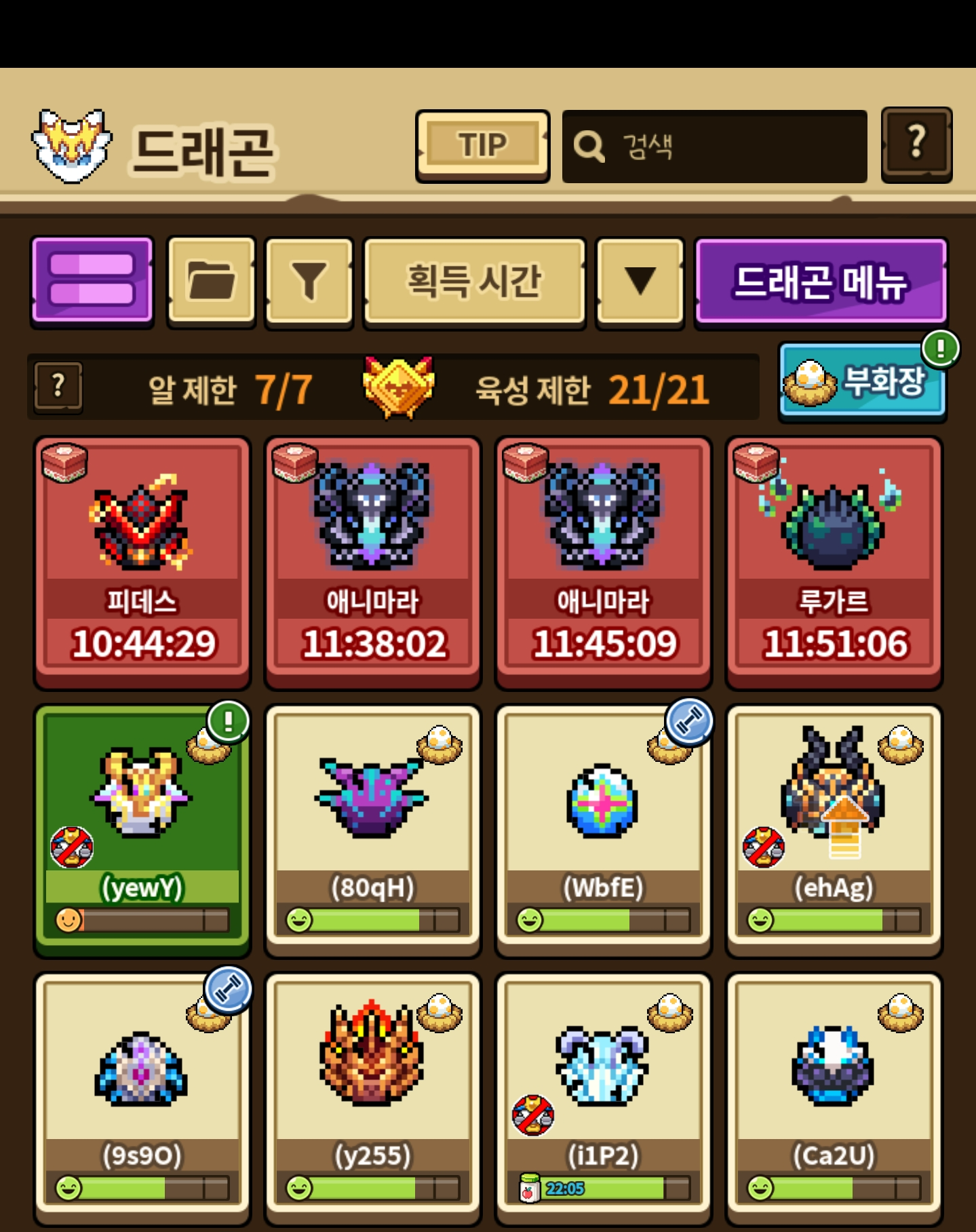
Task: Open the funnel filter options
Action: click(x=309, y=280)
